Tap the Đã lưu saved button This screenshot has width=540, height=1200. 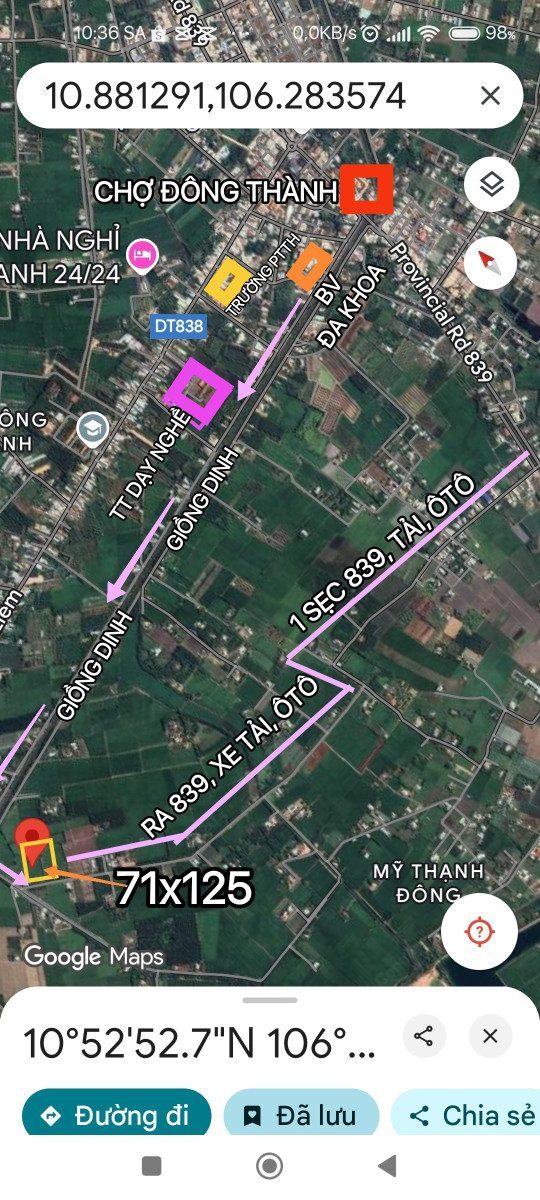302,1115
